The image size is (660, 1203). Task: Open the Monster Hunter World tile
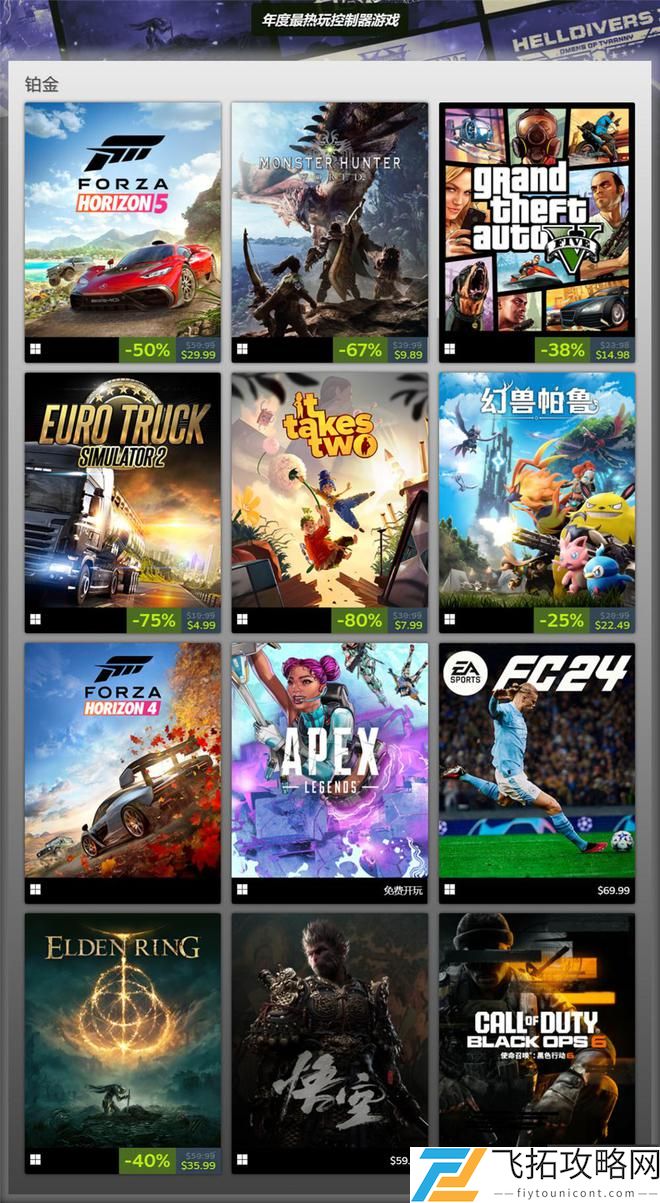[329, 220]
